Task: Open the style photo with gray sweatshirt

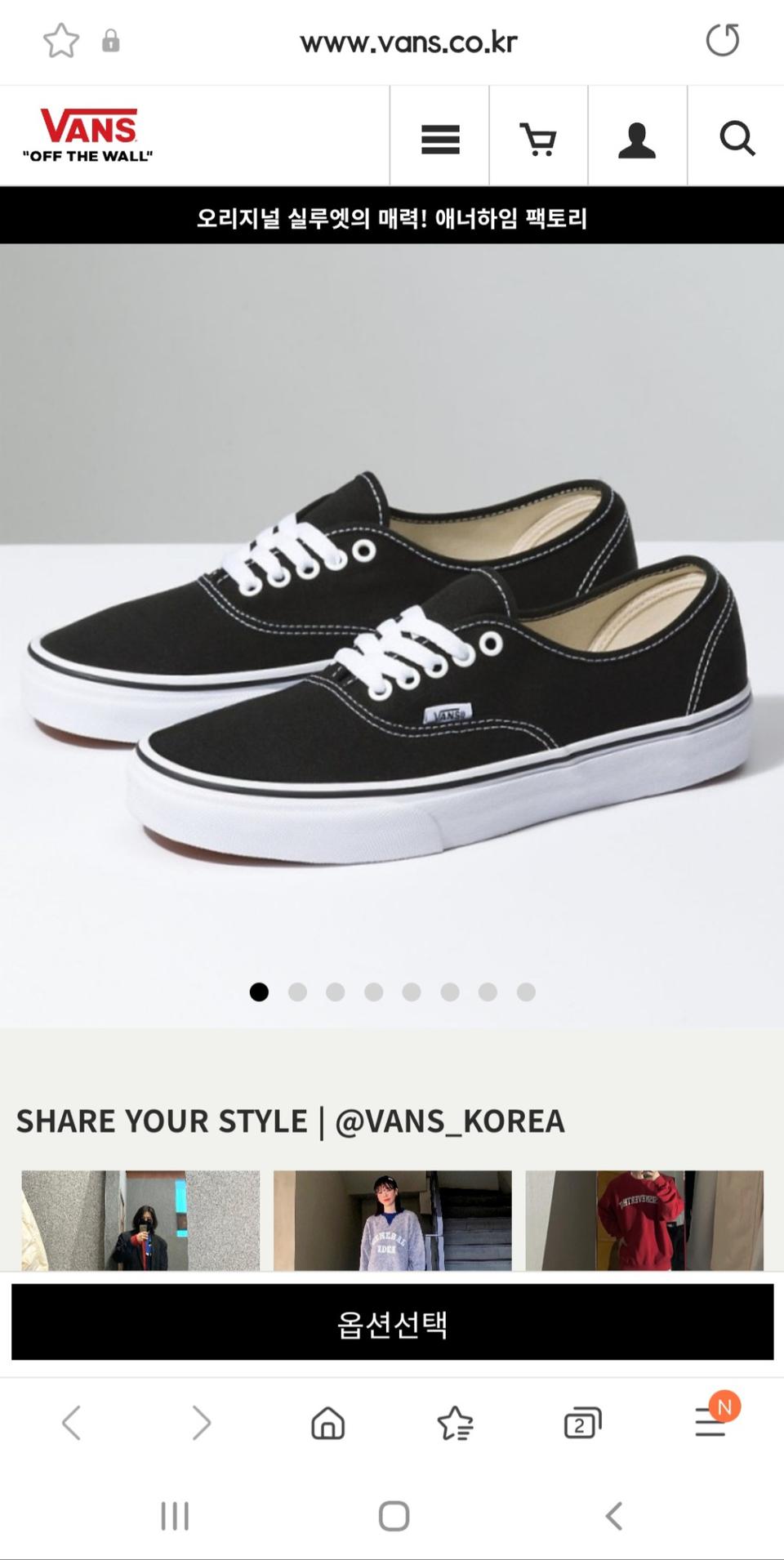Action: (392, 1219)
